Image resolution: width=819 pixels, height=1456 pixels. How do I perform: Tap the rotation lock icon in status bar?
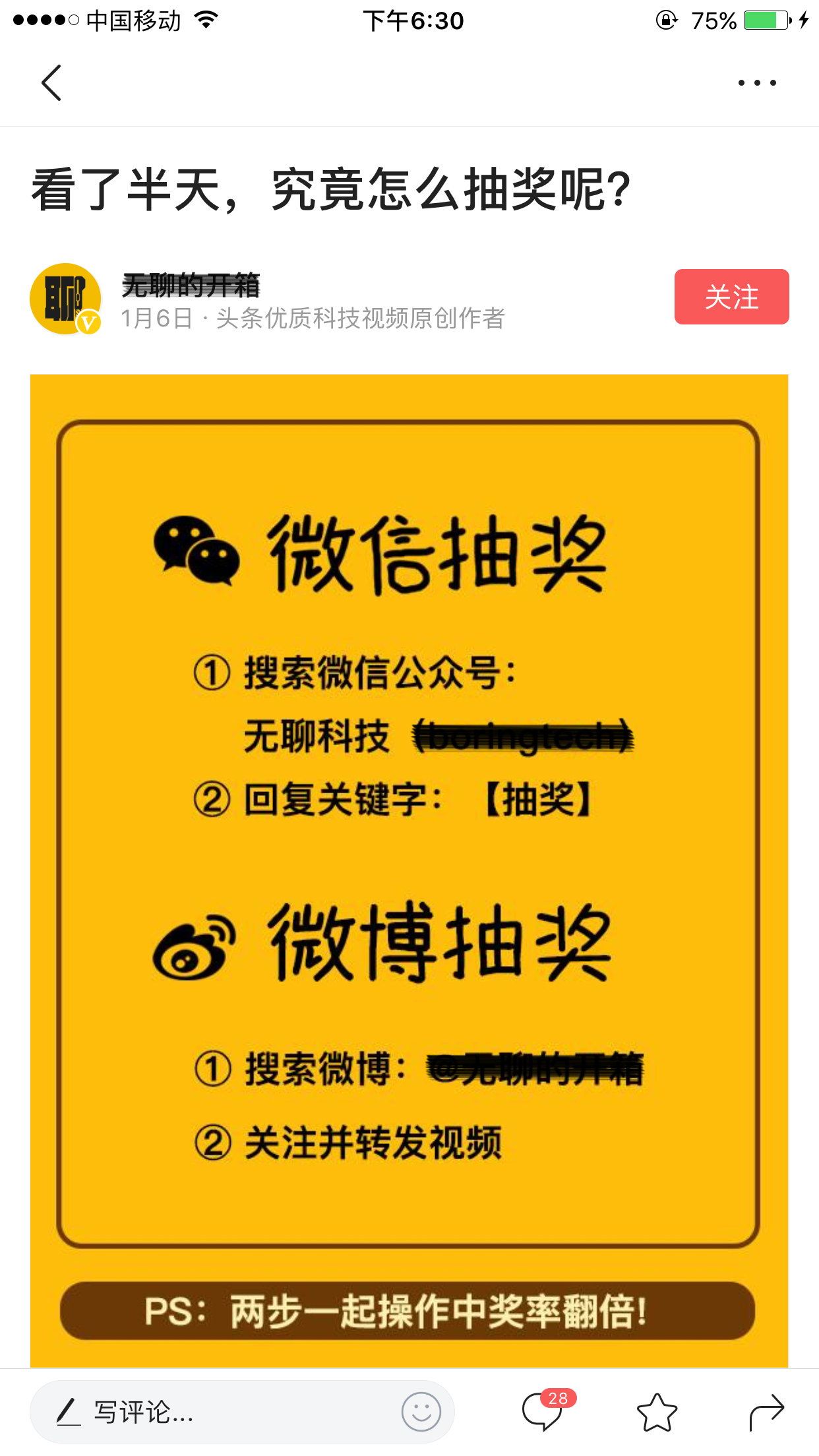667,20
